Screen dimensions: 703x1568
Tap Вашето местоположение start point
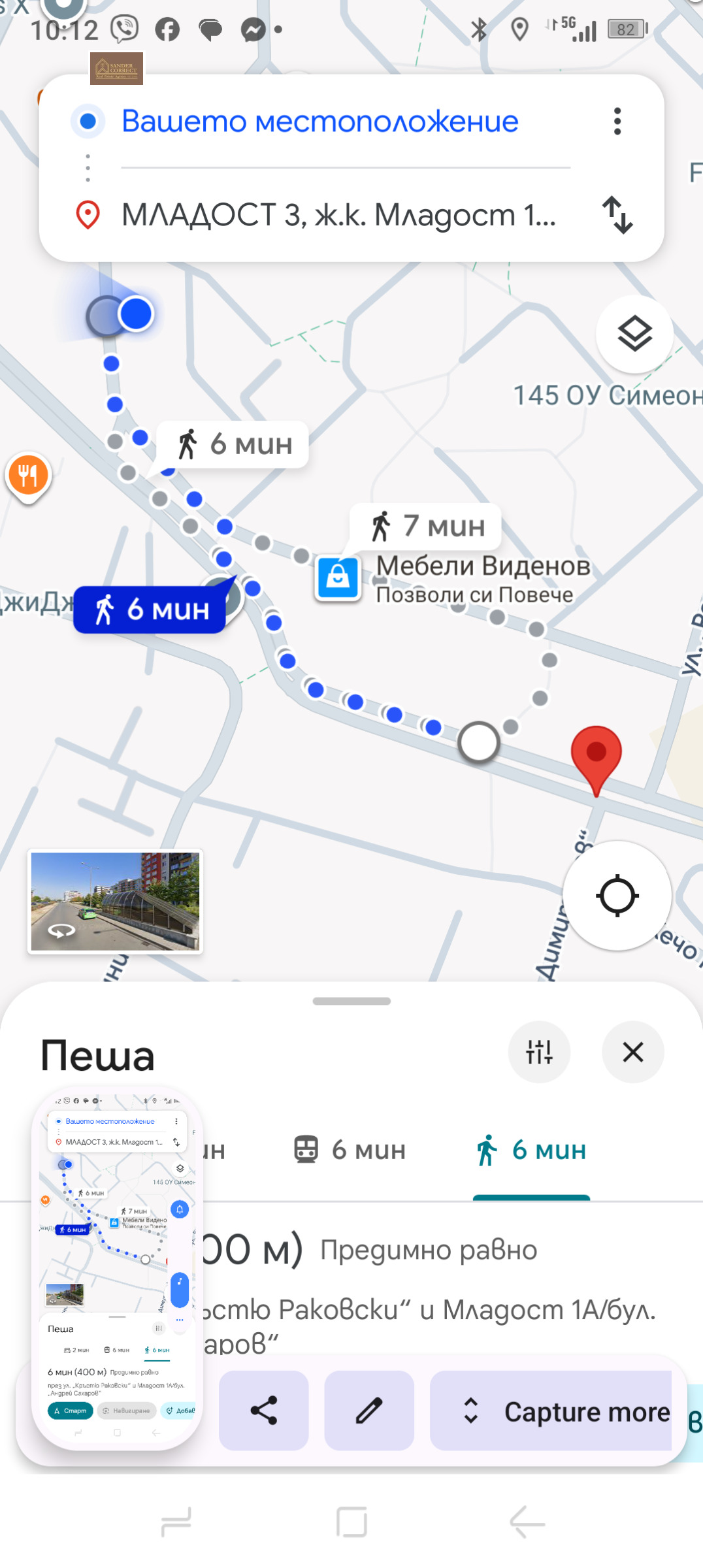point(320,120)
